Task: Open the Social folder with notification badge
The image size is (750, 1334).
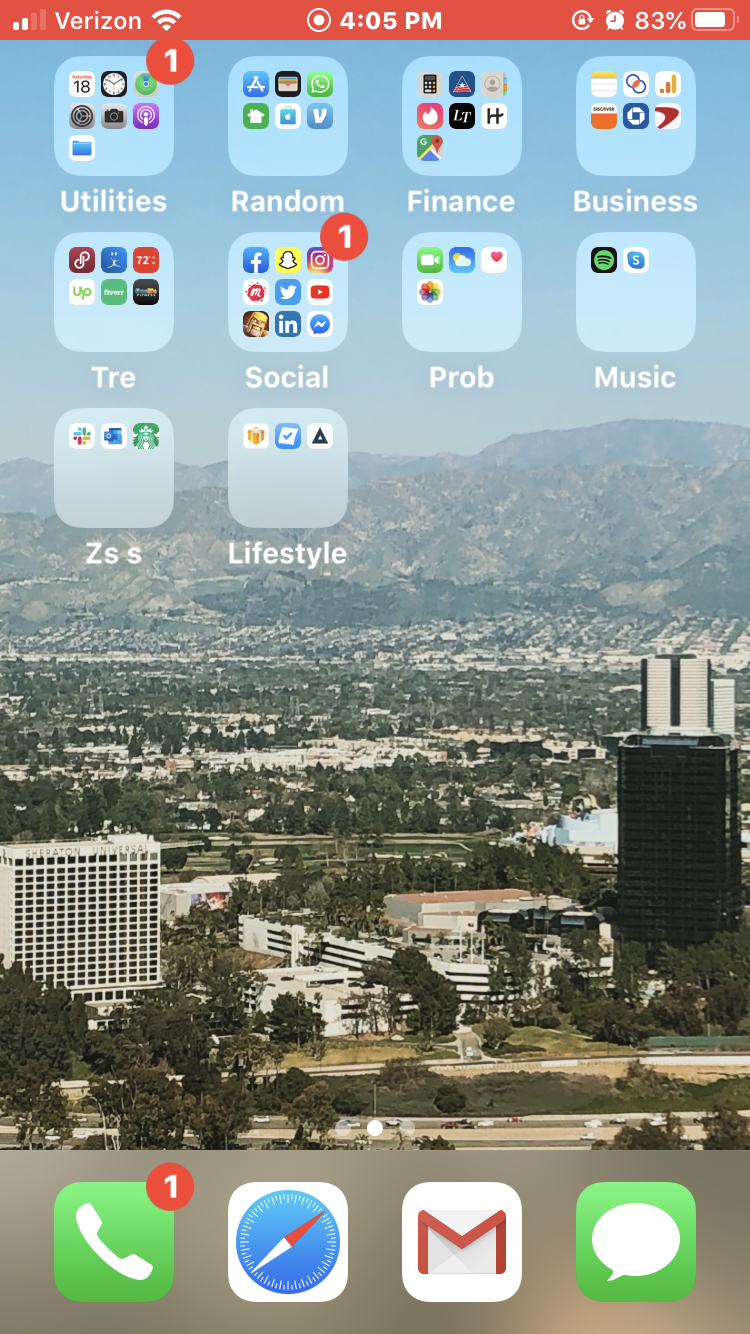Action: (287, 292)
